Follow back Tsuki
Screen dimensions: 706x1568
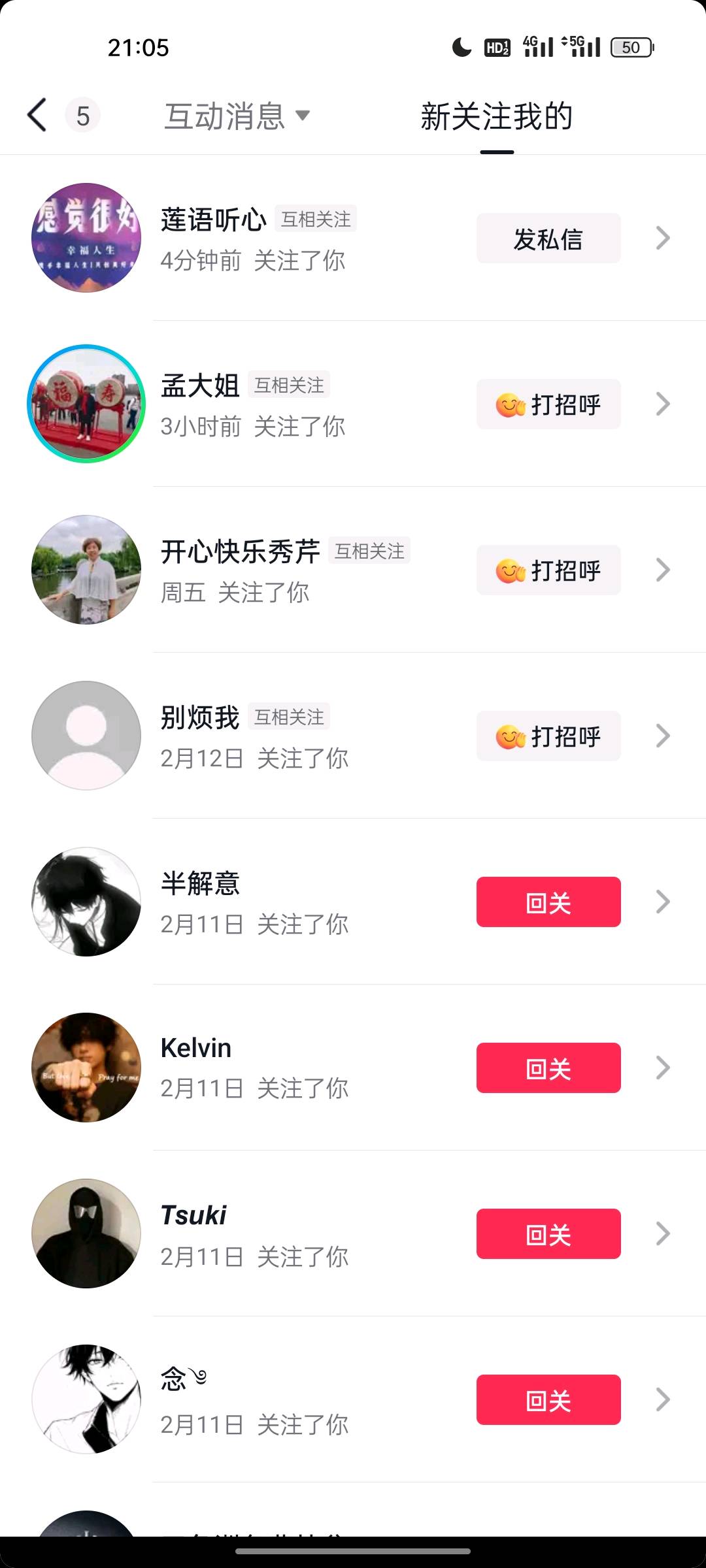(x=548, y=1233)
